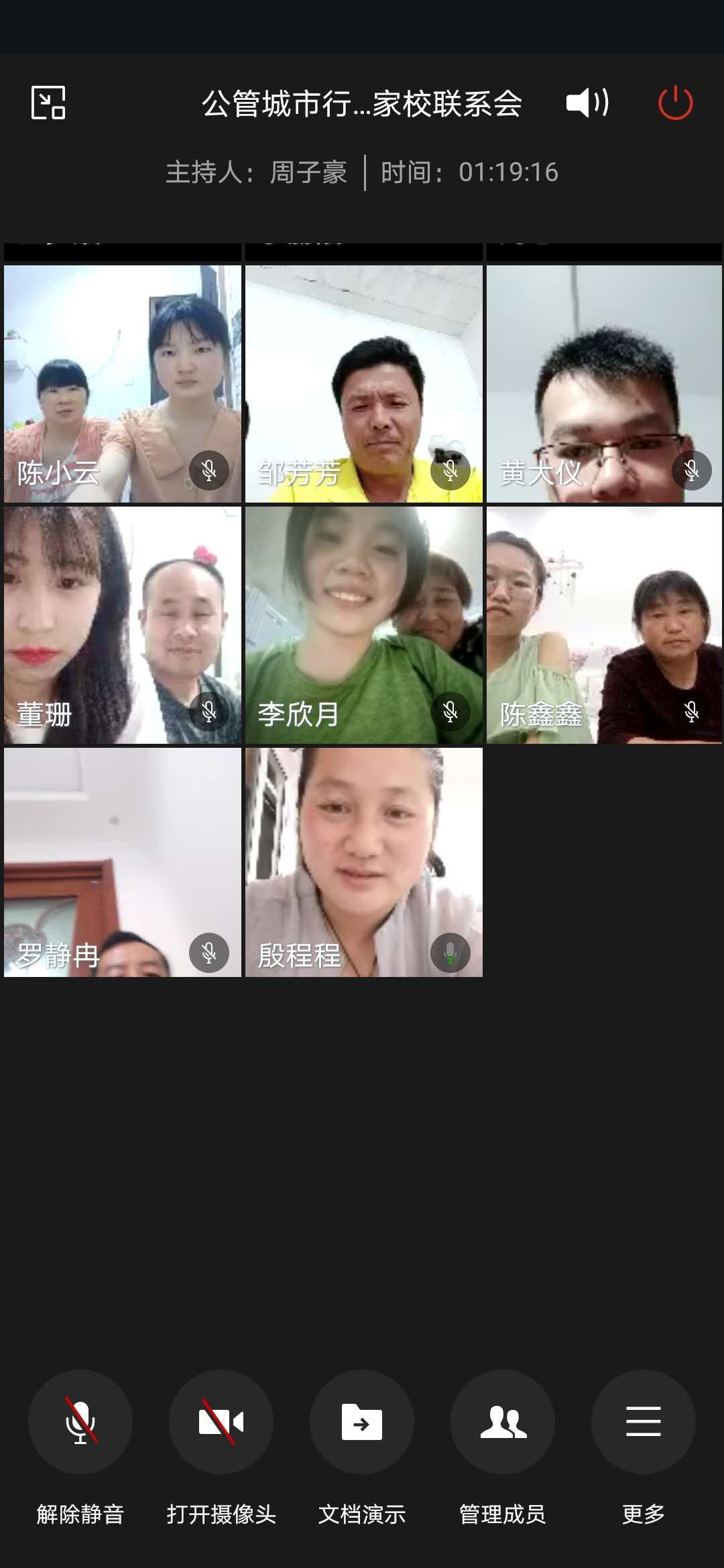Open 罗静冉's video tile
This screenshot has height=1568, width=724.
coord(123,862)
